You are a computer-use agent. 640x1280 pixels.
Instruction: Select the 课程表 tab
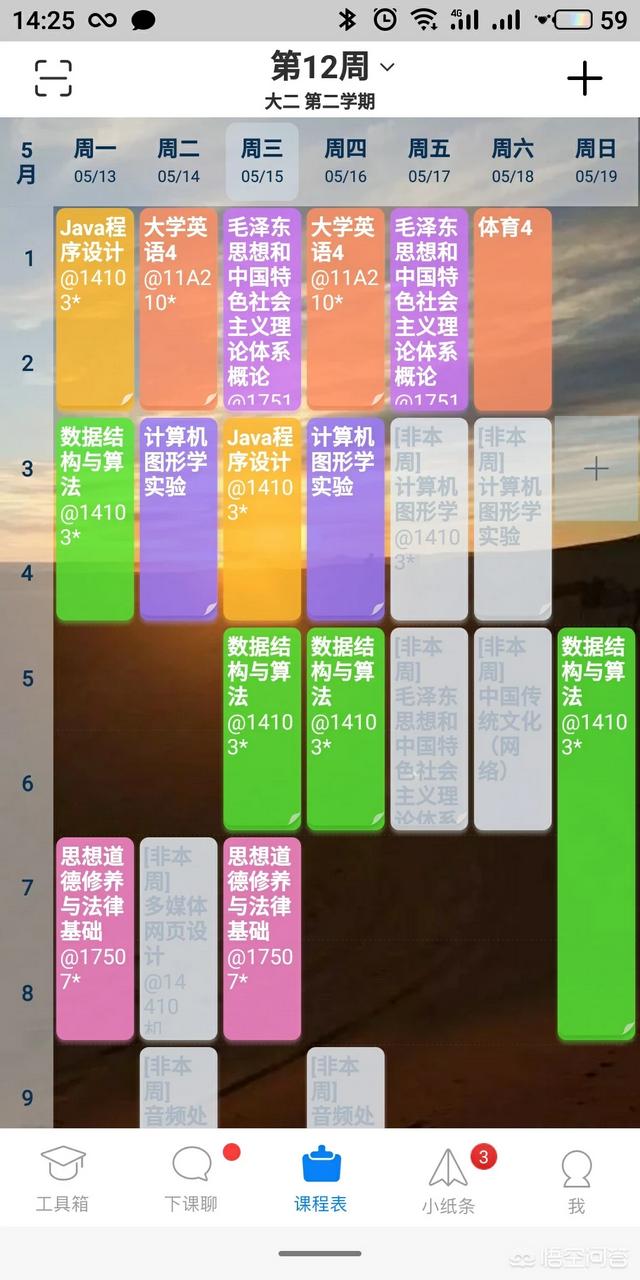[320, 1178]
